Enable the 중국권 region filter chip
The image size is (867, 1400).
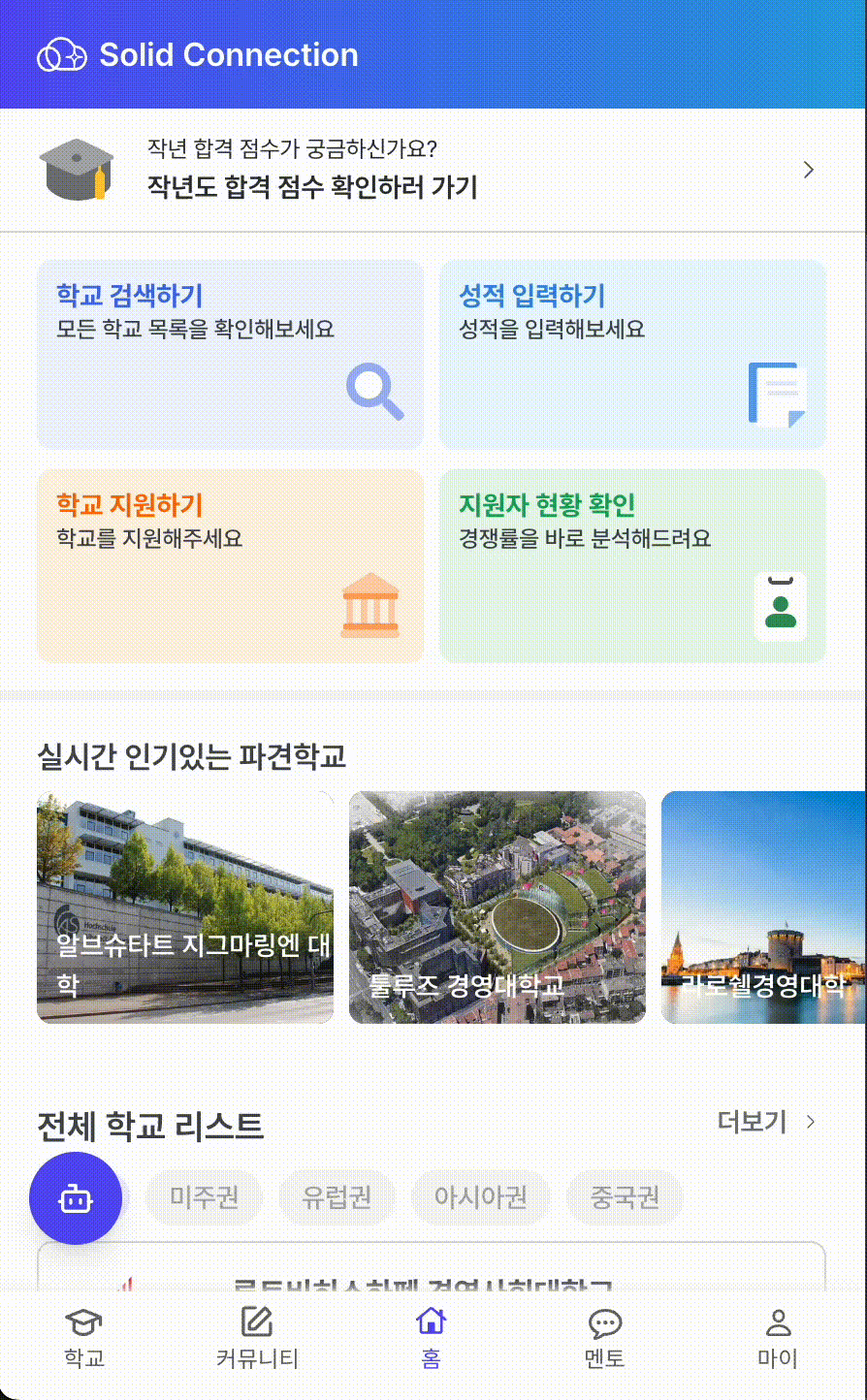pos(625,1197)
